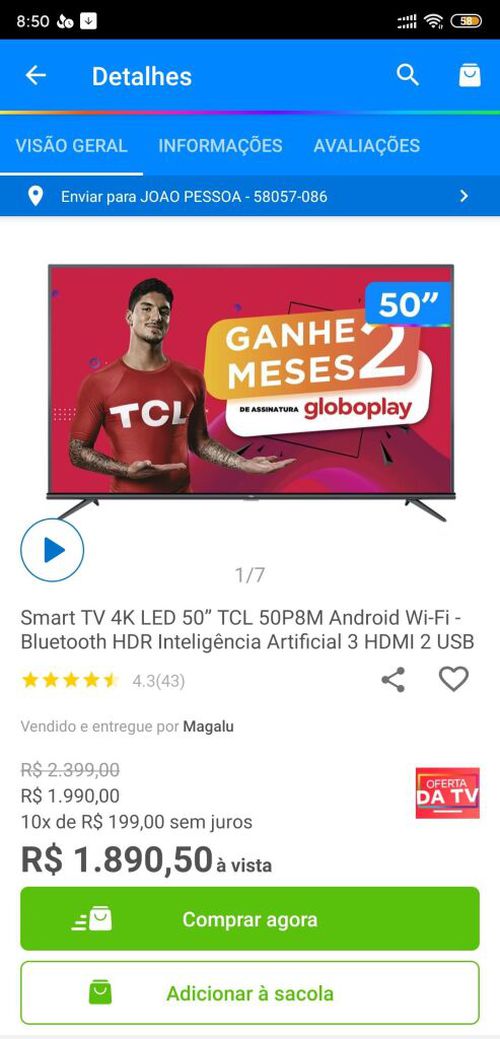
Task: Share this TCL Smart TV
Action: click(393, 680)
